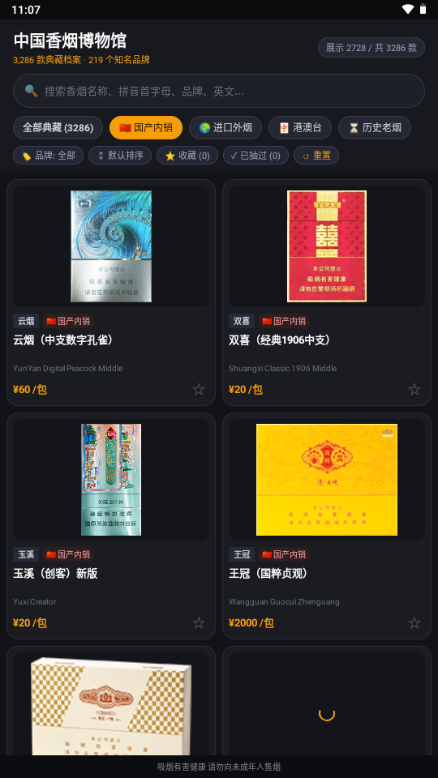Favorite 云烟（中支数字孔雀）with the star
The width and height of the screenshot is (438, 778).
[198, 389]
